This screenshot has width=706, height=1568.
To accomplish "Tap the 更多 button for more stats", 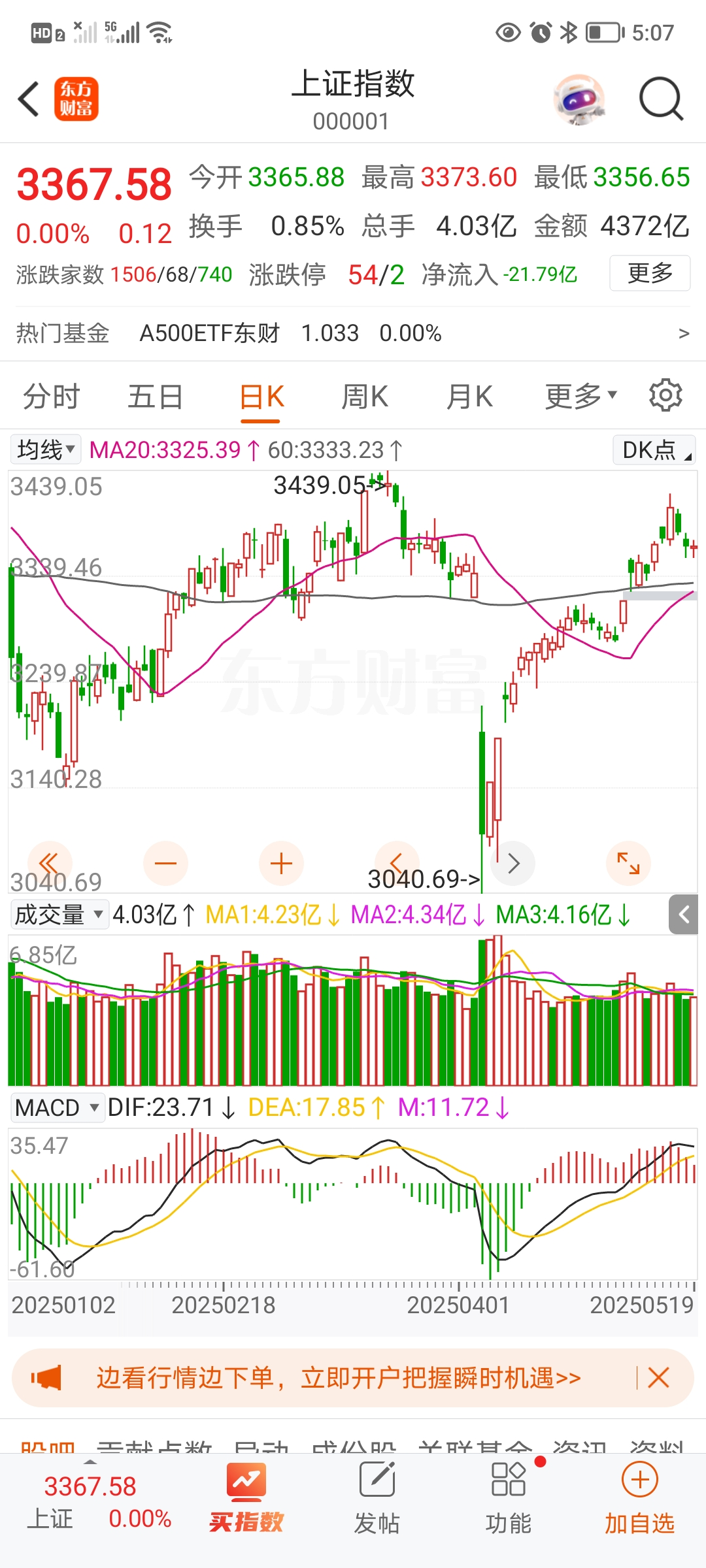I will tap(649, 273).
